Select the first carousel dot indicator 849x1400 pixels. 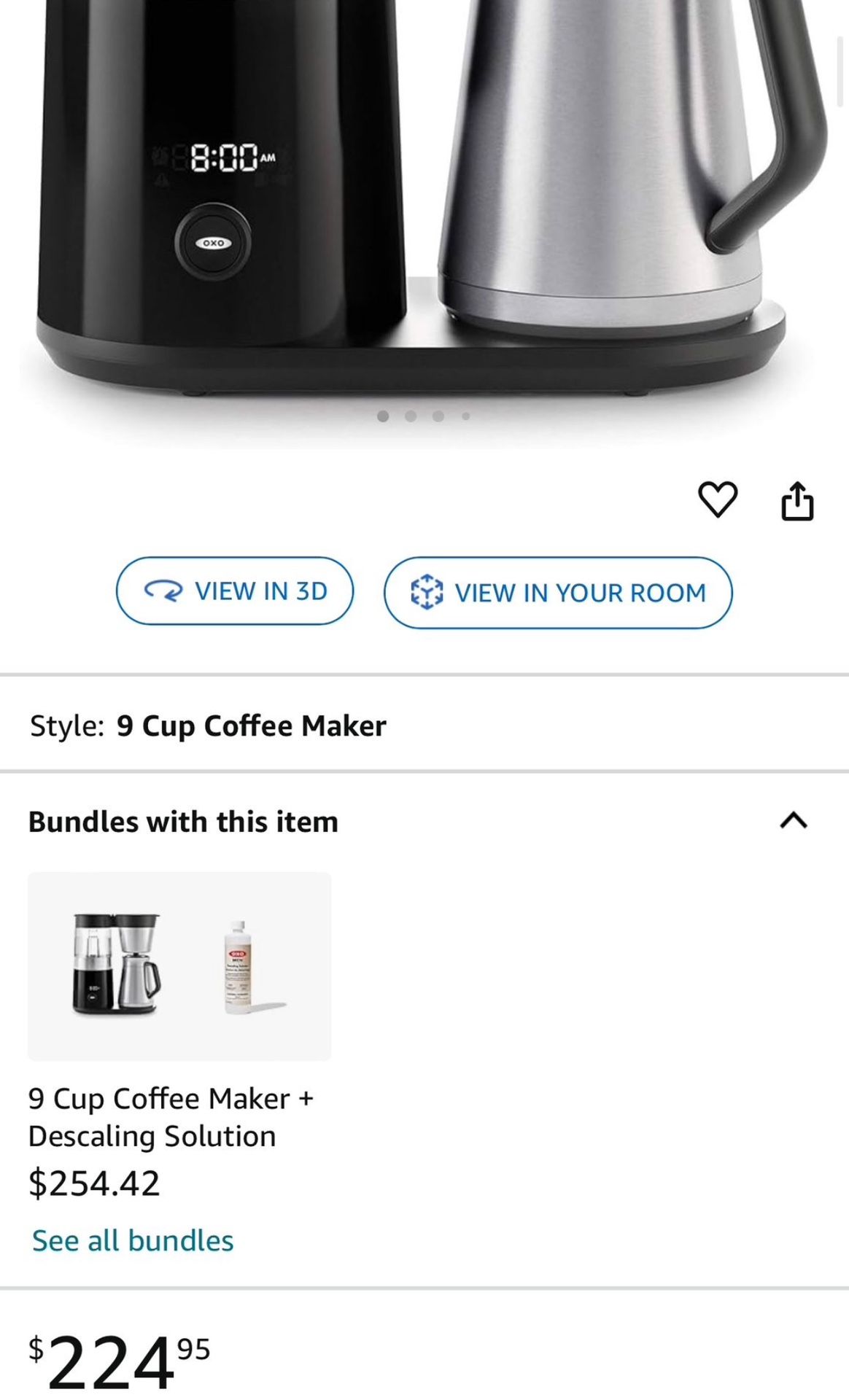coord(382,416)
